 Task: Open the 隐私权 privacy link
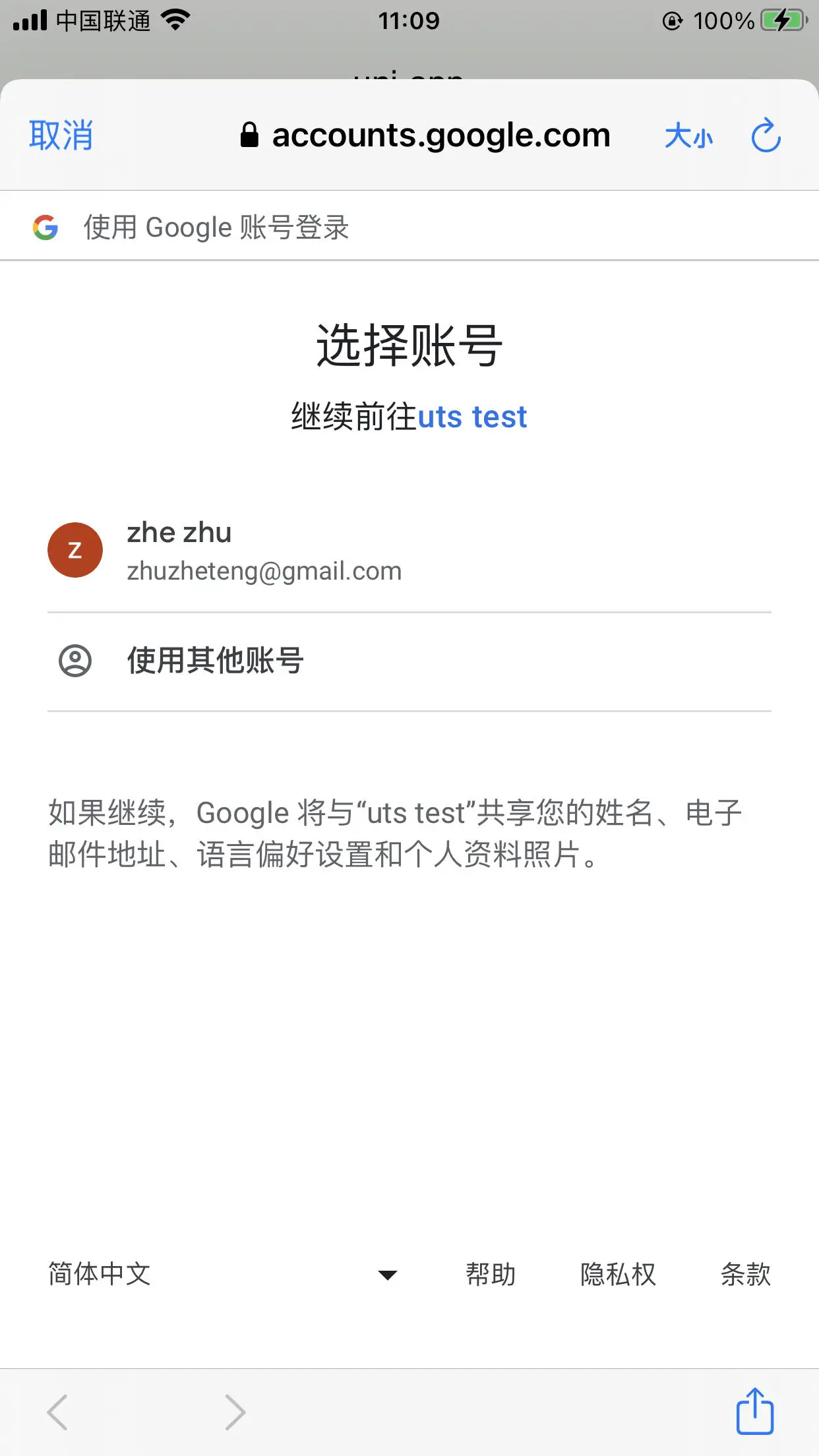(x=618, y=1274)
